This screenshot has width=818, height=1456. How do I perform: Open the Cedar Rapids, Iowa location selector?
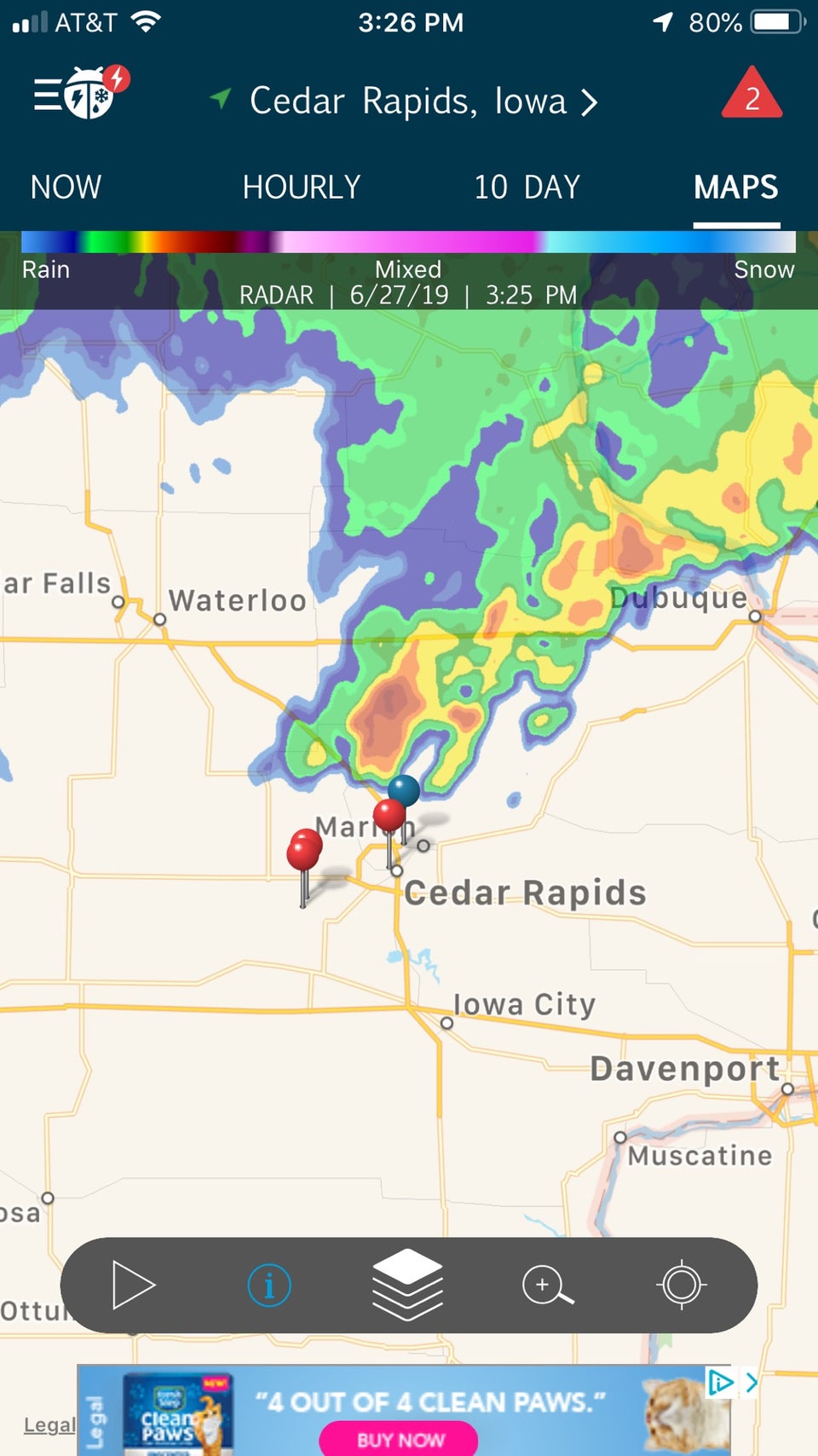click(x=409, y=101)
